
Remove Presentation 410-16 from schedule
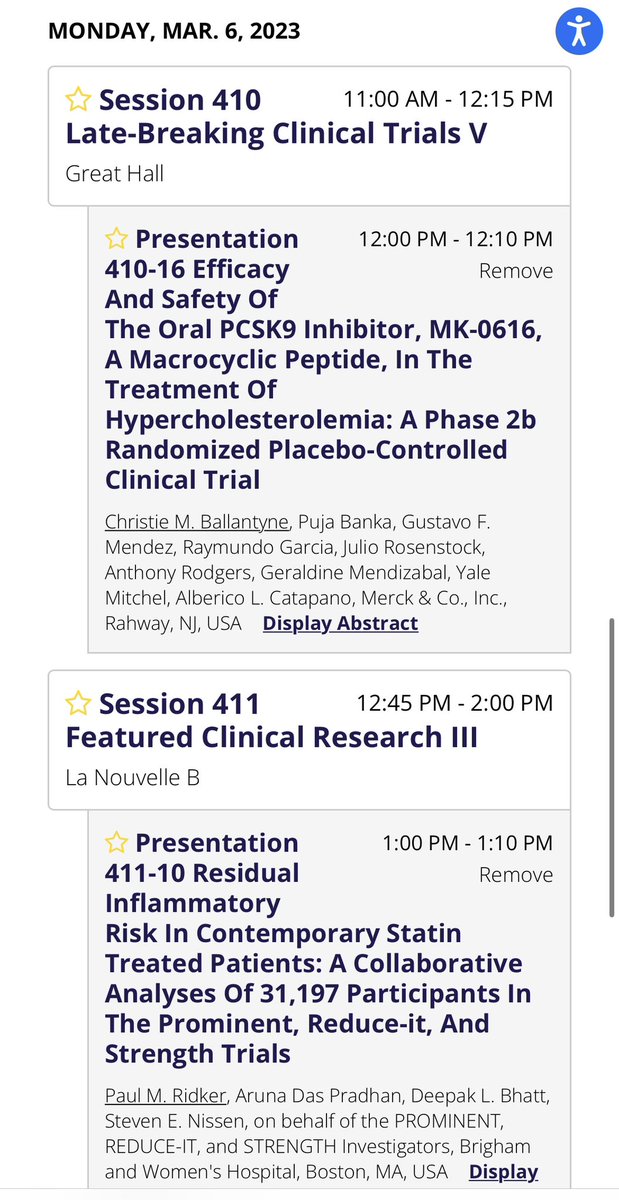515,271
